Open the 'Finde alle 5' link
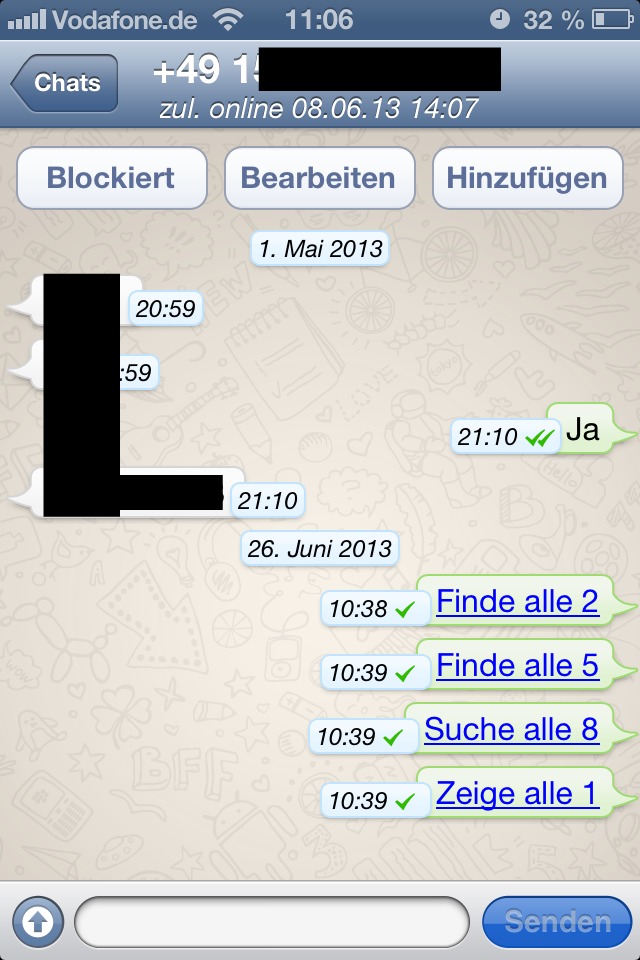 [517, 666]
